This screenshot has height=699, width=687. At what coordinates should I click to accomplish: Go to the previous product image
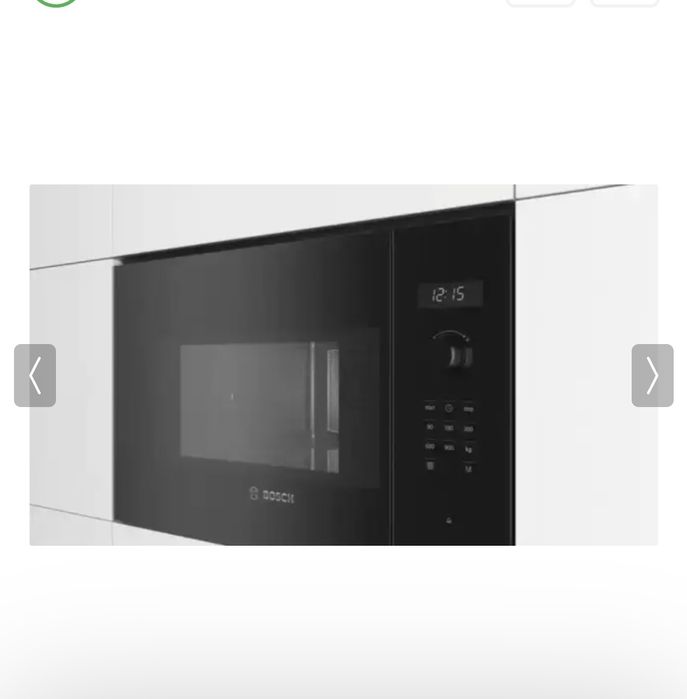coord(35,376)
